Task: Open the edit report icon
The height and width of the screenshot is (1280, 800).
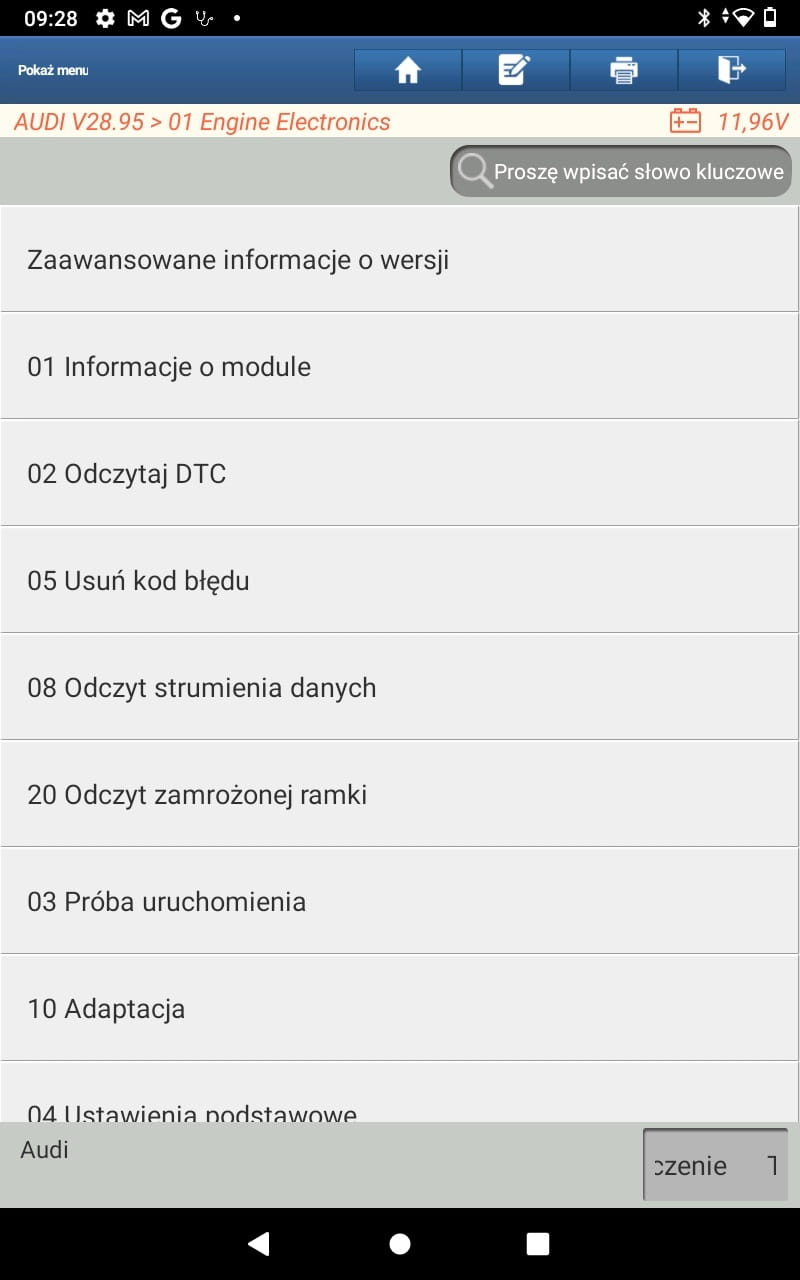Action: [515, 70]
